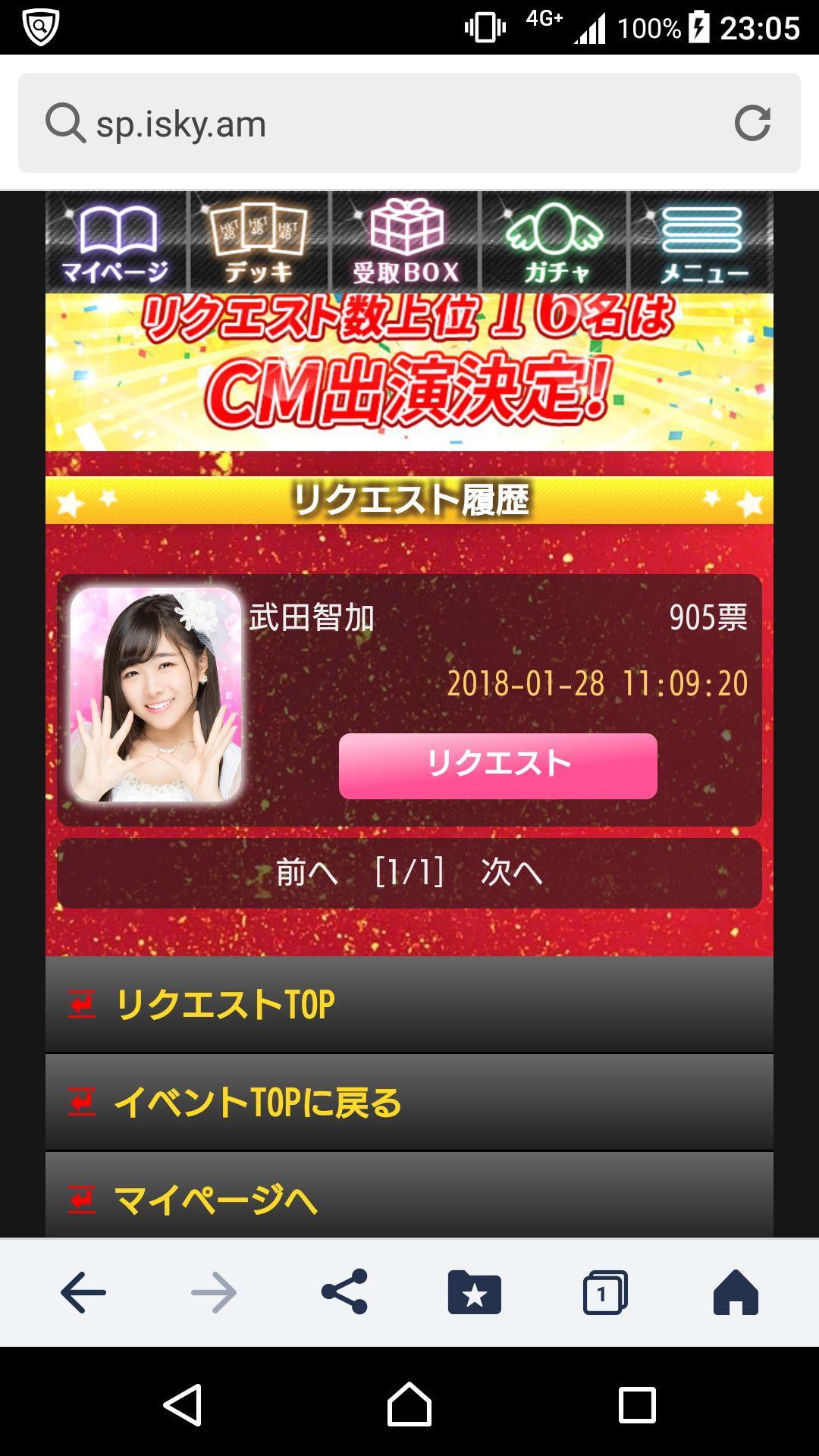The image size is (819, 1456).
Task: Go back with the browser back arrow
Action: click(x=83, y=1292)
